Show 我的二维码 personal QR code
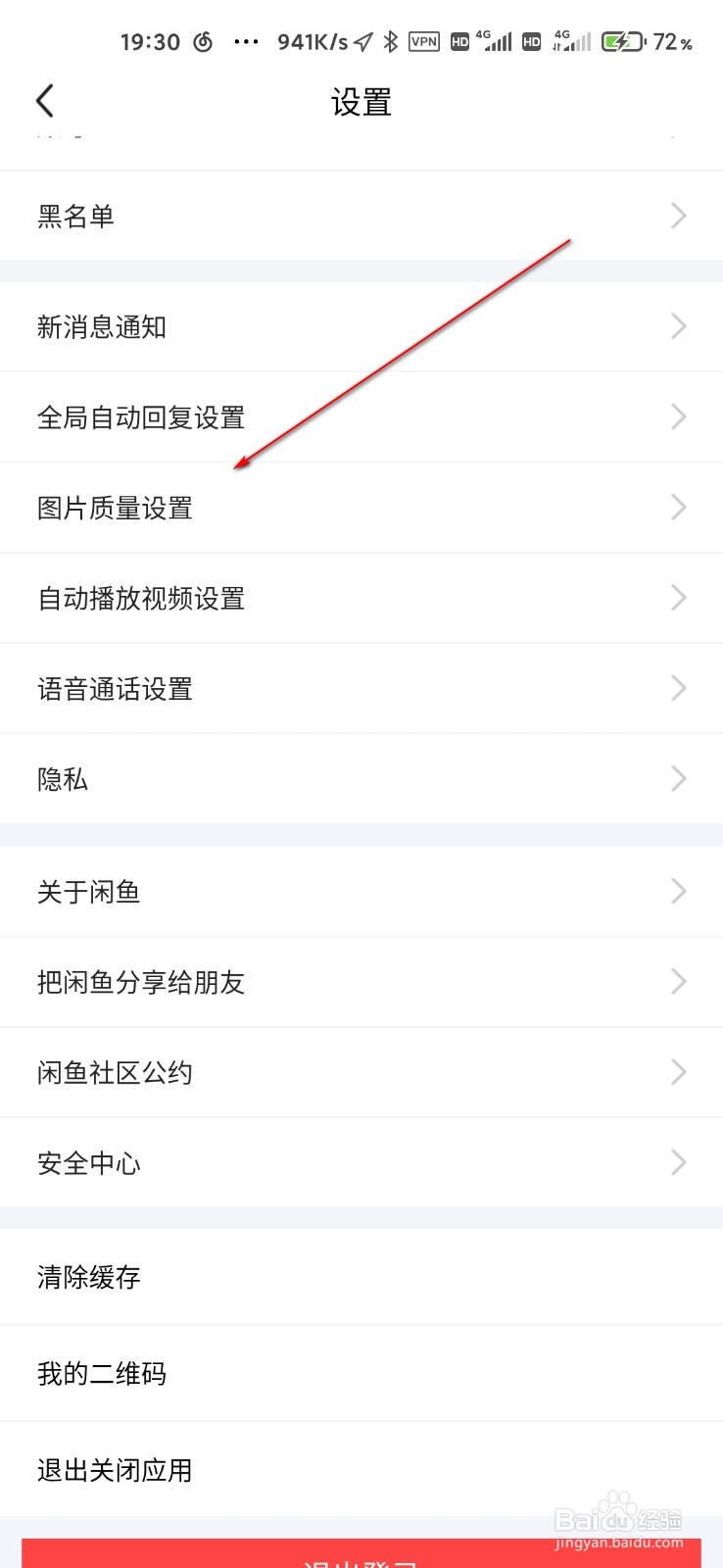This screenshot has width=723, height=1568. 102,1373
